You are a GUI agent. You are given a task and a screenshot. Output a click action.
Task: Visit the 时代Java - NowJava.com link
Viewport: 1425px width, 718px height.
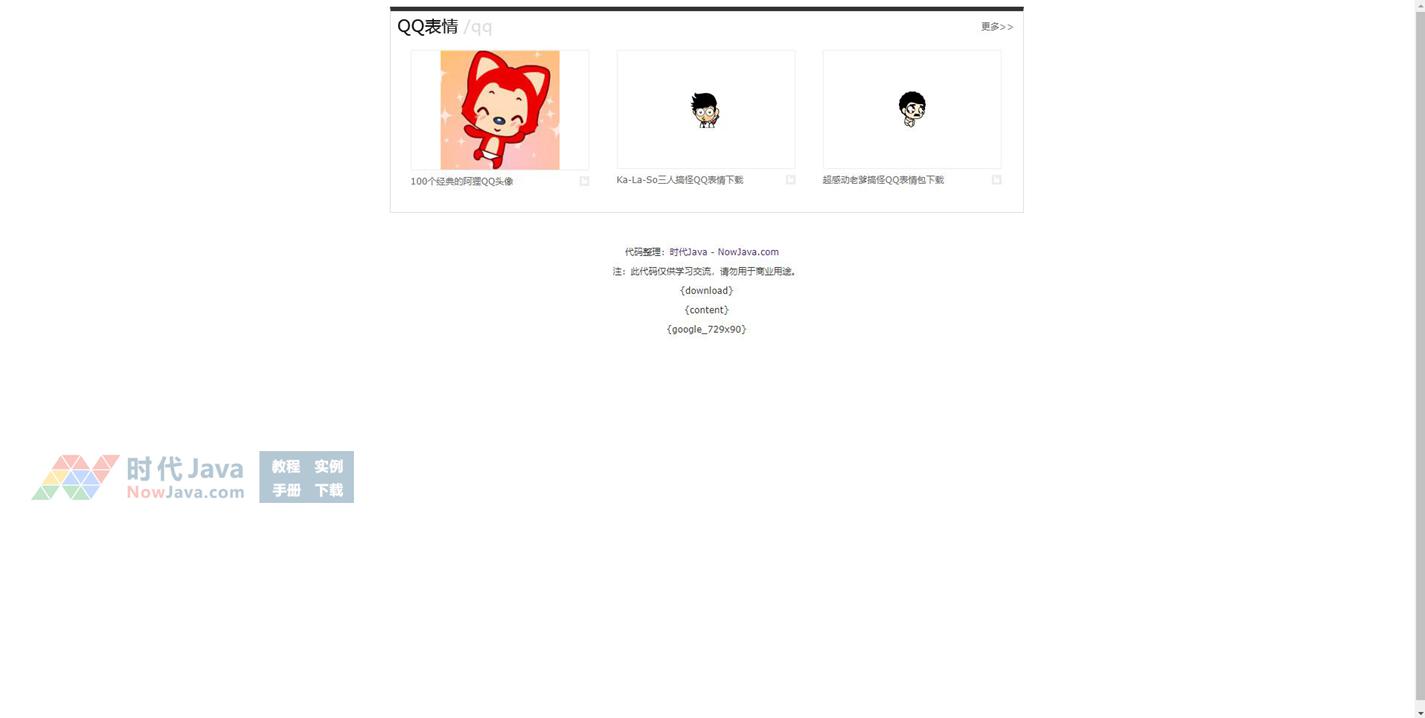(724, 252)
